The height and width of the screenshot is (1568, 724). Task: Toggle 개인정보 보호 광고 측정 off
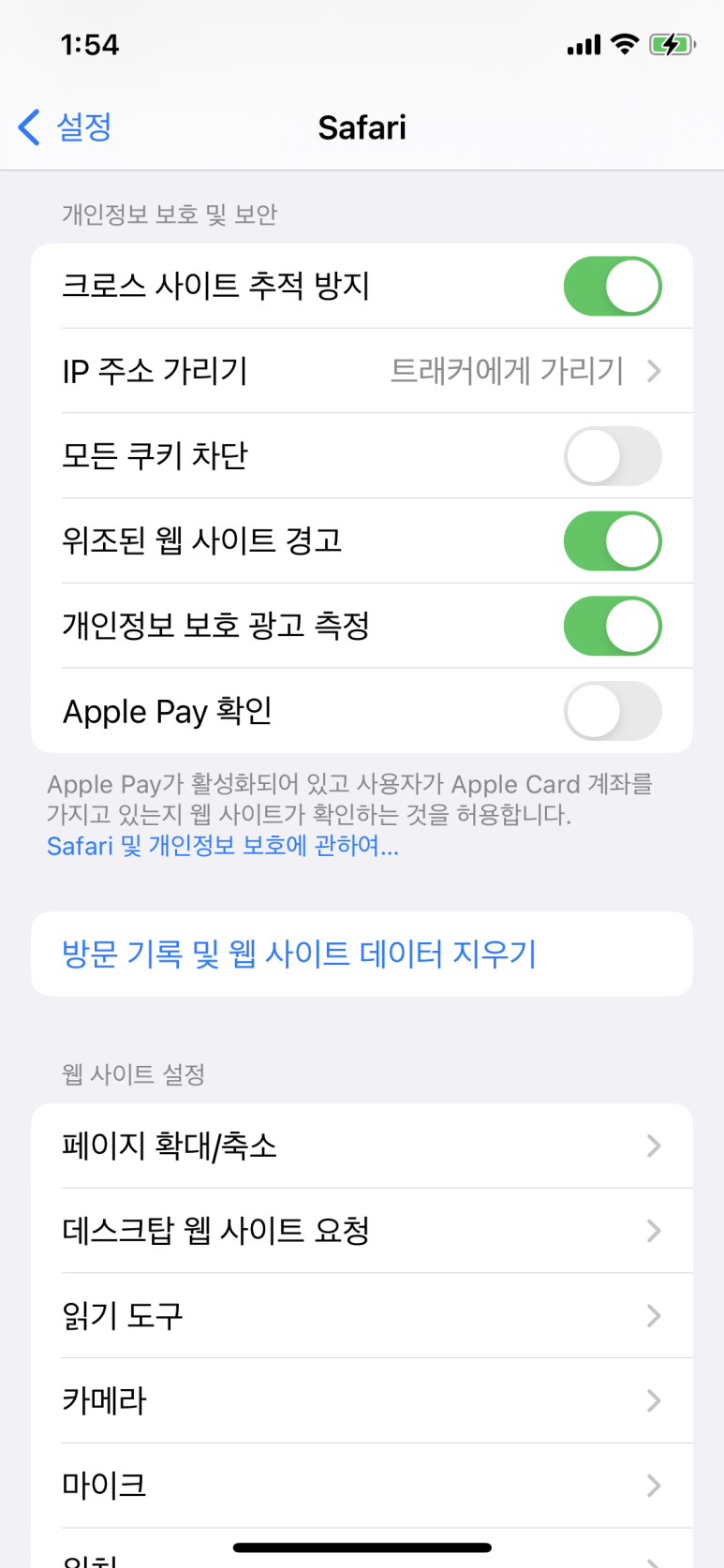pyautogui.click(x=613, y=626)
